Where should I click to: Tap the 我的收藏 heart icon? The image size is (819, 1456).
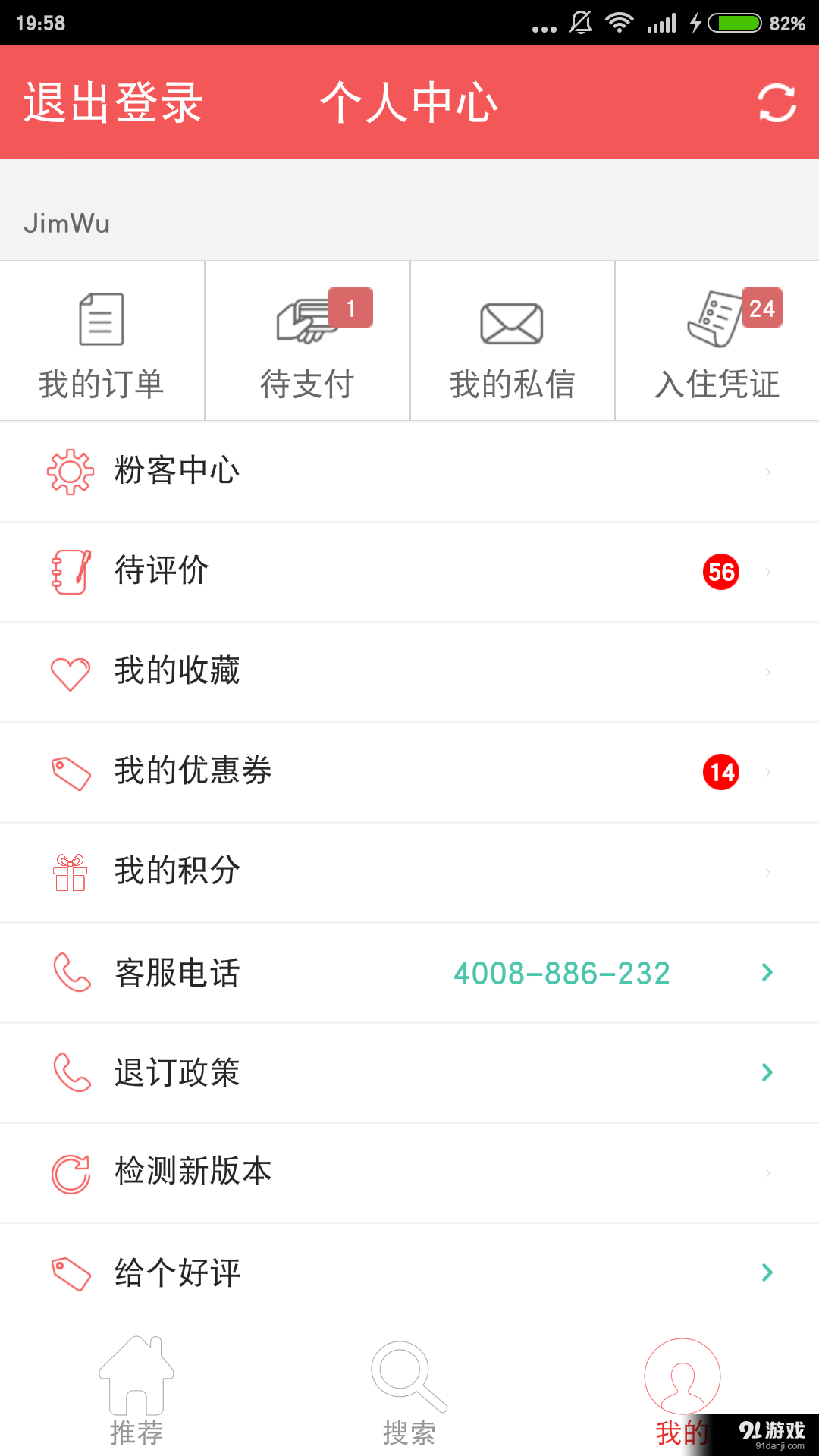click(x=71, y=671)
